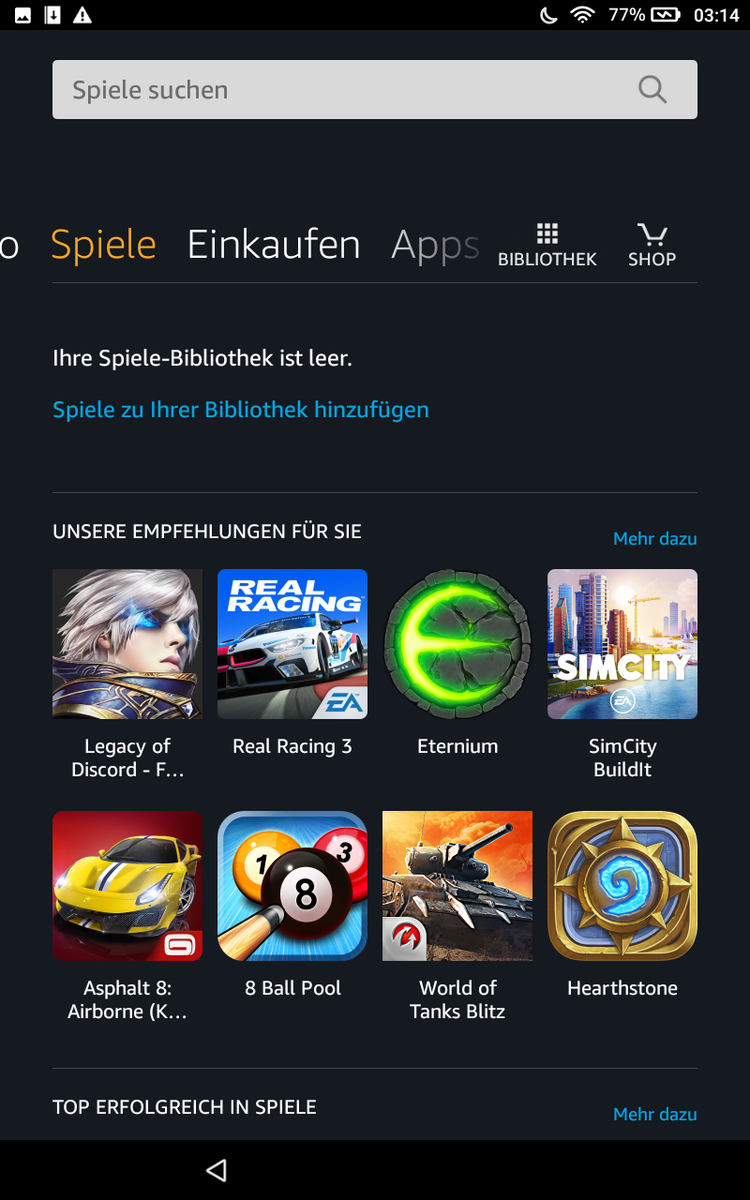Open Mehr dazu for Top Erfolgreich in Spiele
Image resolution: width=750 pixels, height=1200 pixels.
click(x=654, y=1114)
